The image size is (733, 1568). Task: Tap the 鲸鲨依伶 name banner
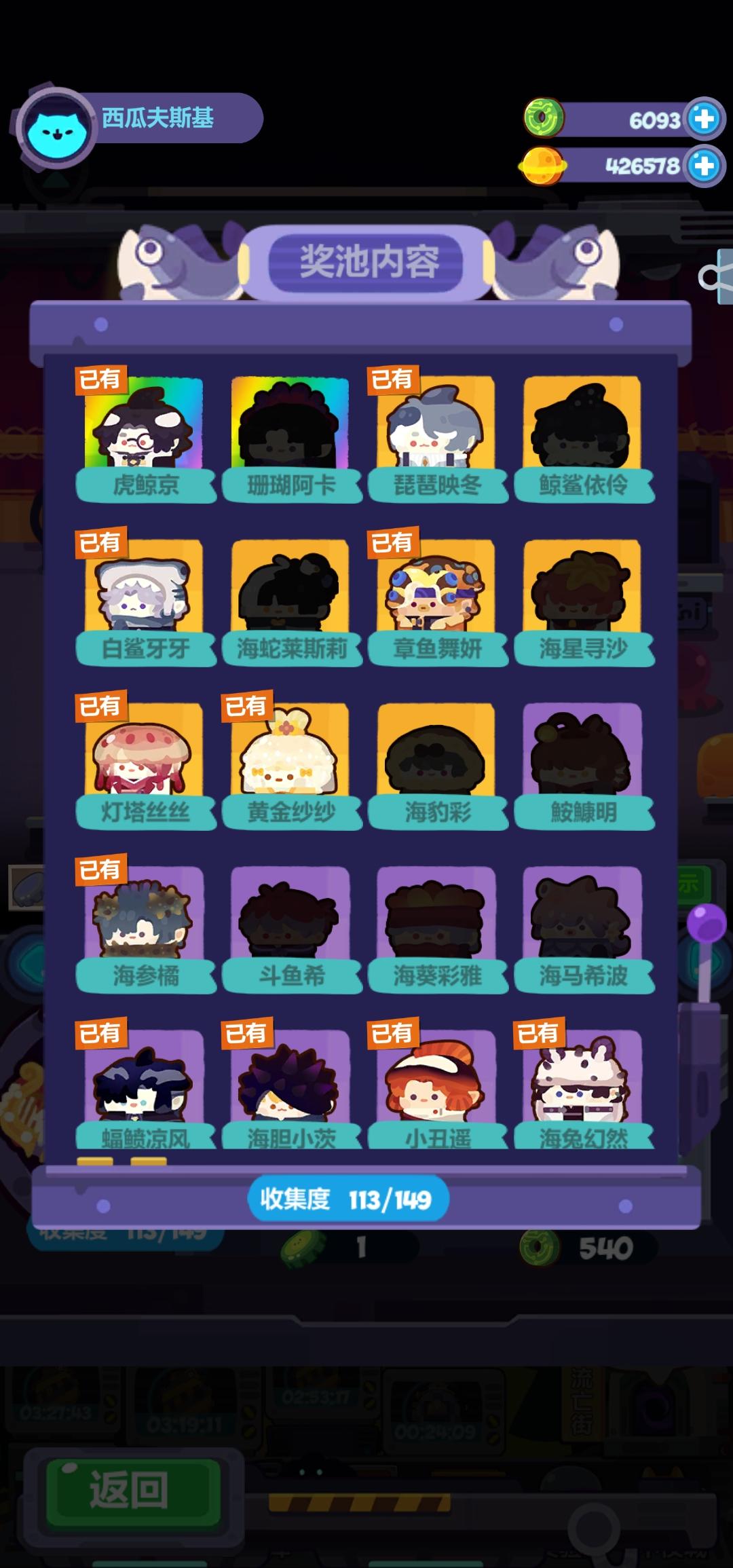[x=585, y=483]
